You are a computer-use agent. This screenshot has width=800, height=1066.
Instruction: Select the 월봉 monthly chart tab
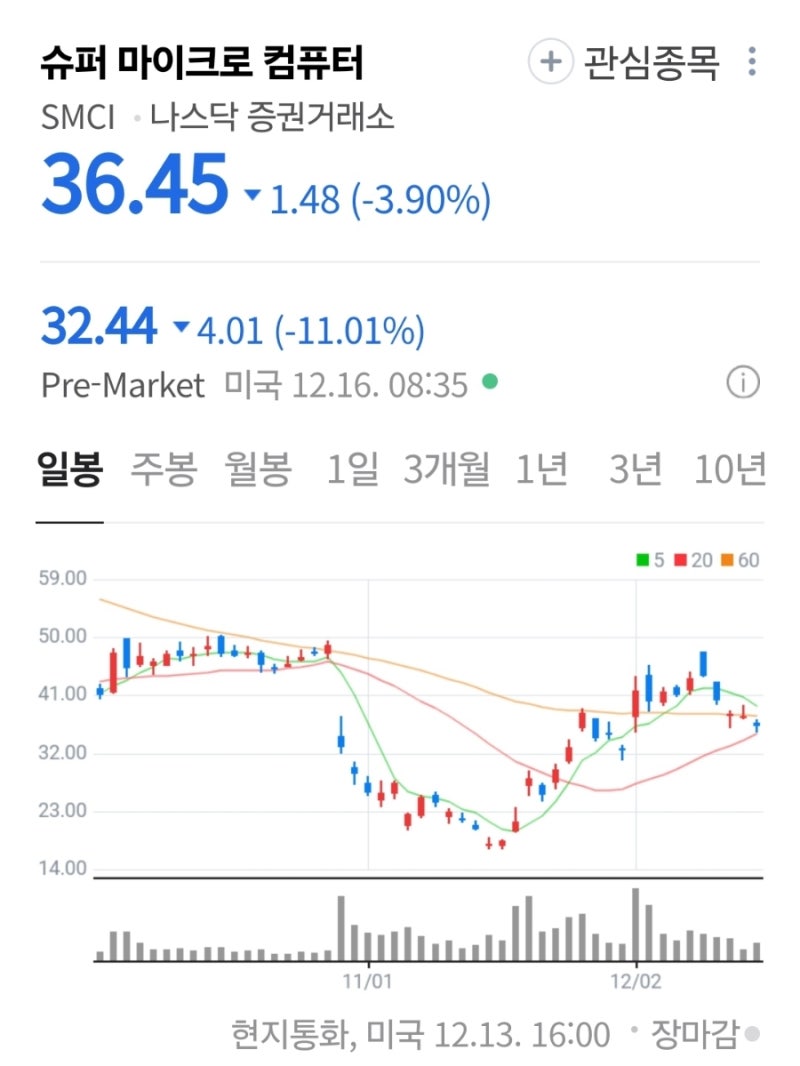[256, 469]
